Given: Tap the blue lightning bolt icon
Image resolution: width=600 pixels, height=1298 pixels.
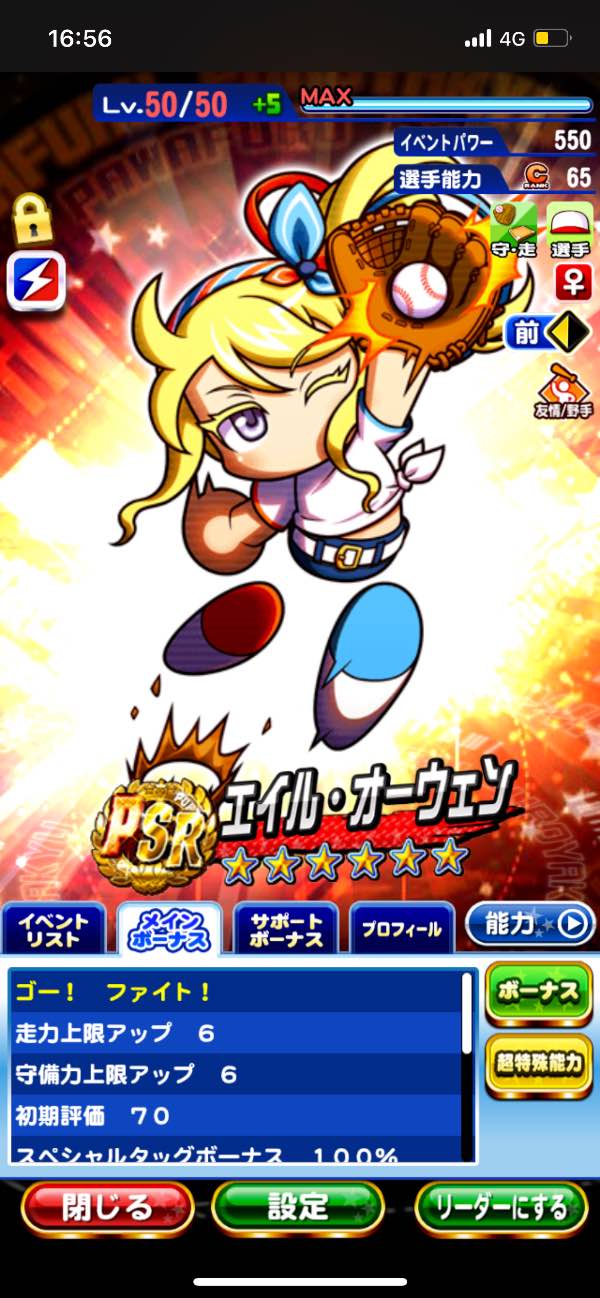Looking at the screenshot, I should tap(35, 281).
